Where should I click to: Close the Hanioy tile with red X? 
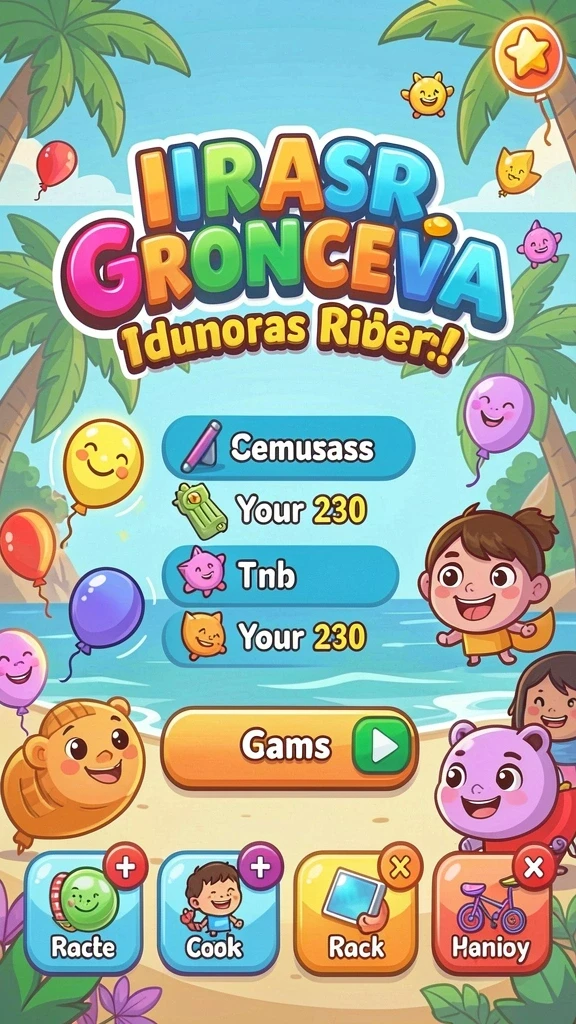click(x=534, y=867)
